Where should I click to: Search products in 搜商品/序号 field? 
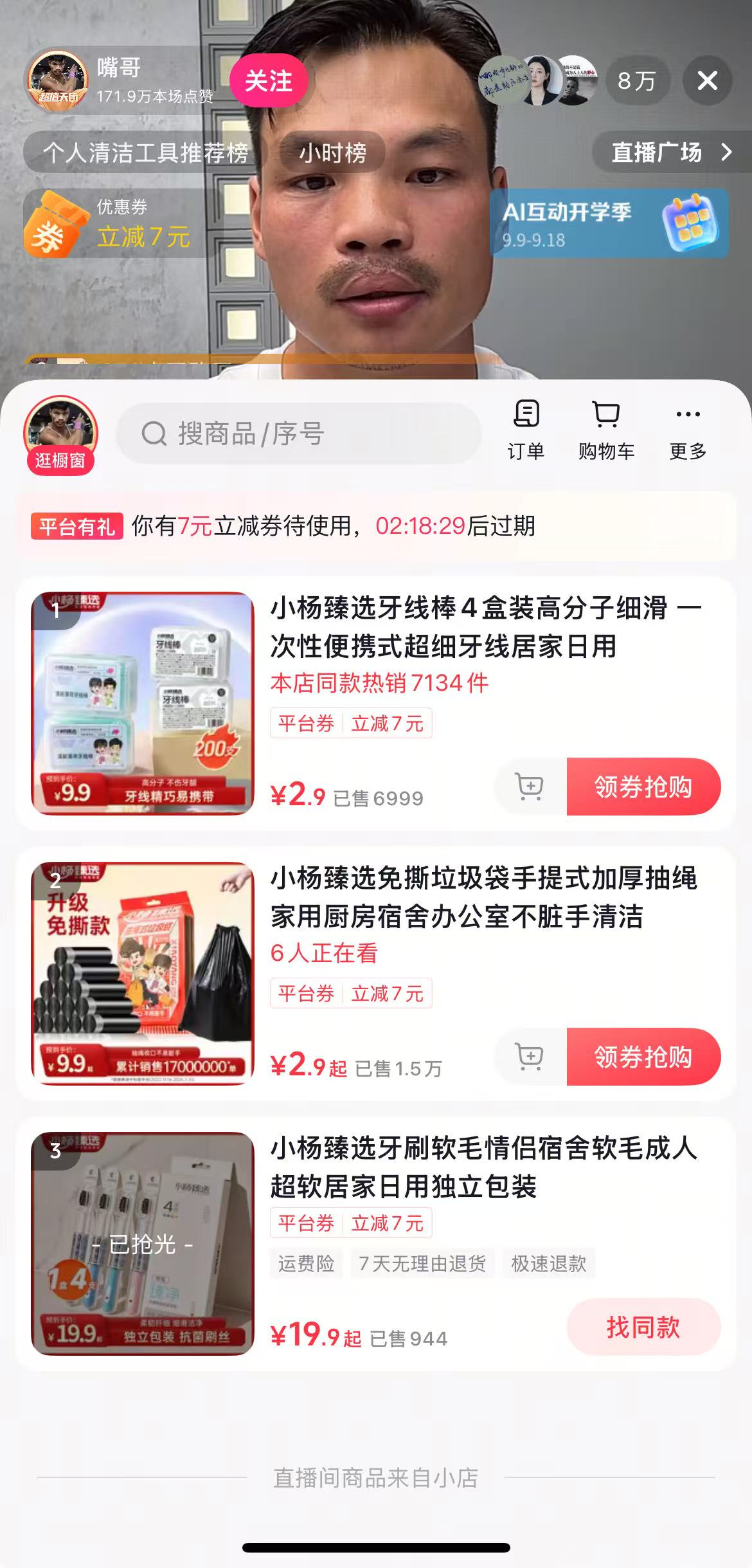299,434
